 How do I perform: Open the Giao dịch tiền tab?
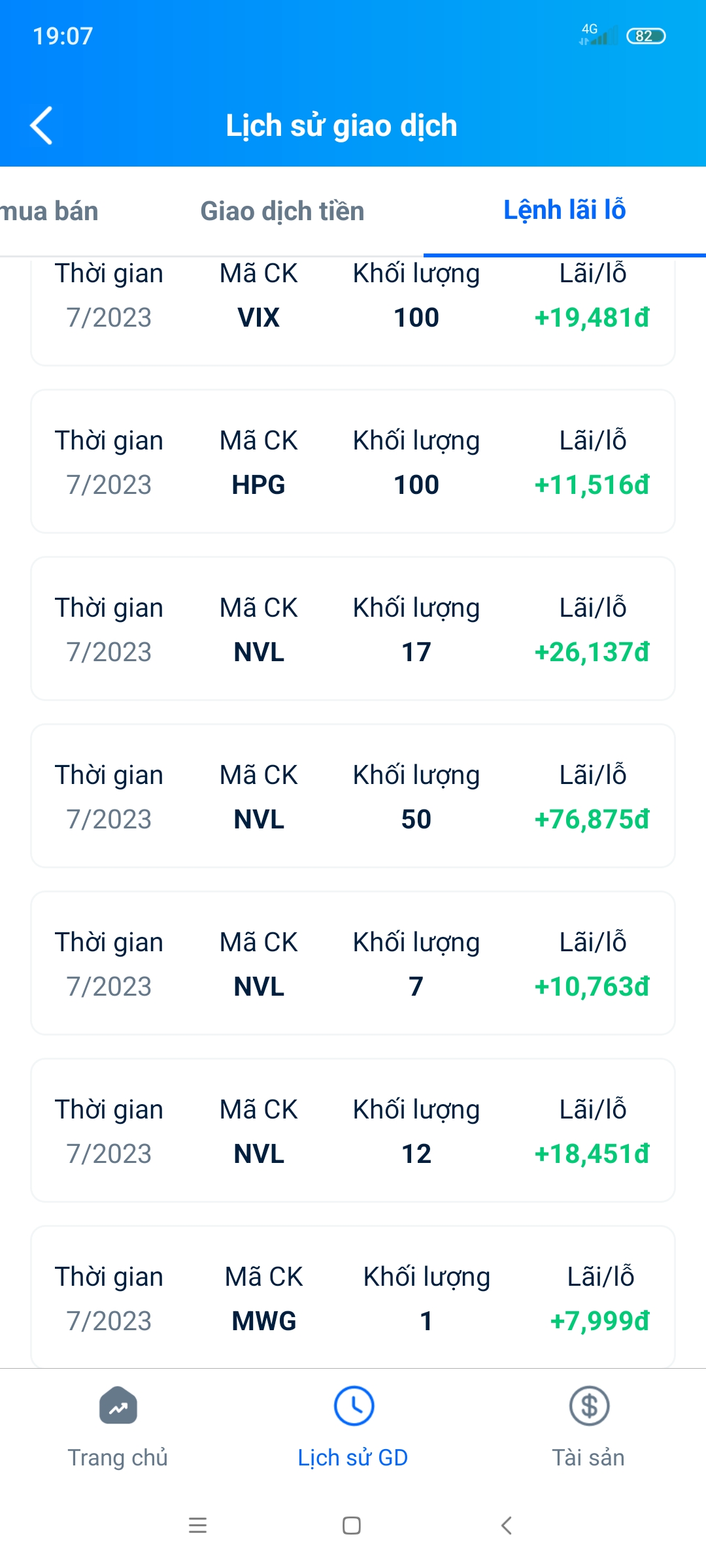282,210
